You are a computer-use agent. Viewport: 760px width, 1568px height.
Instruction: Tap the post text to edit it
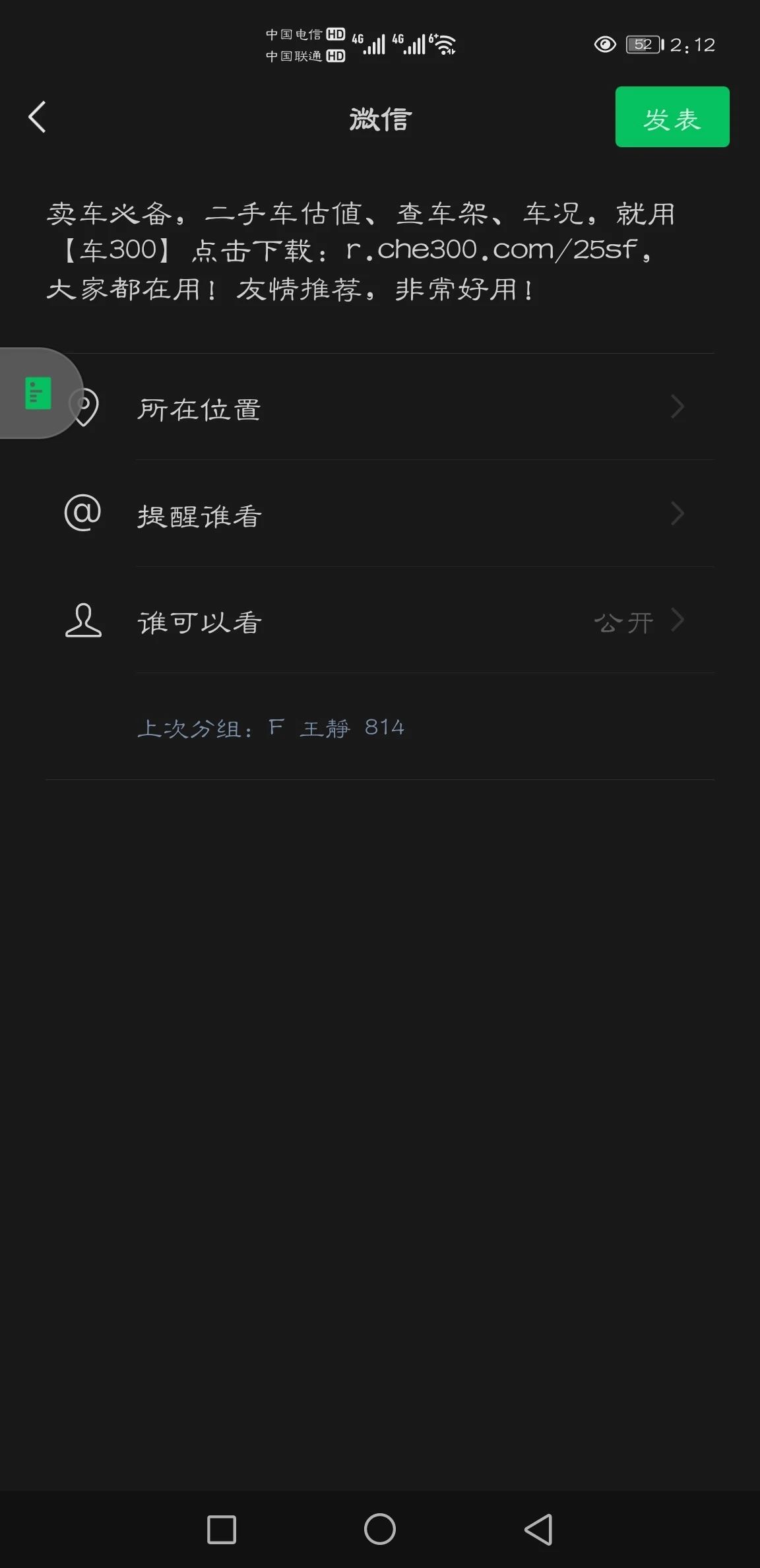[360, 251]
